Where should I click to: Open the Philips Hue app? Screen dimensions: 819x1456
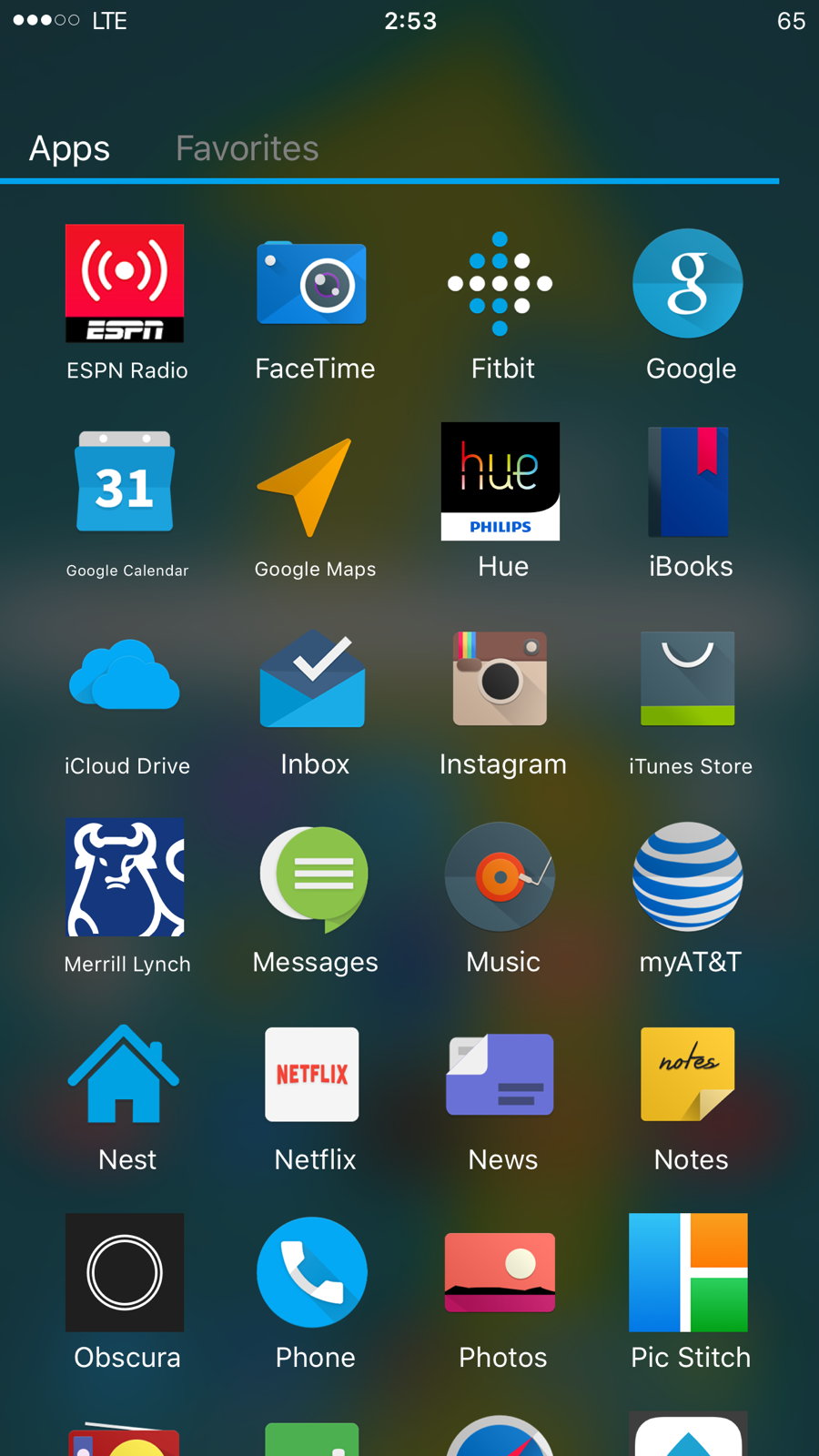[x=500, y=481]
